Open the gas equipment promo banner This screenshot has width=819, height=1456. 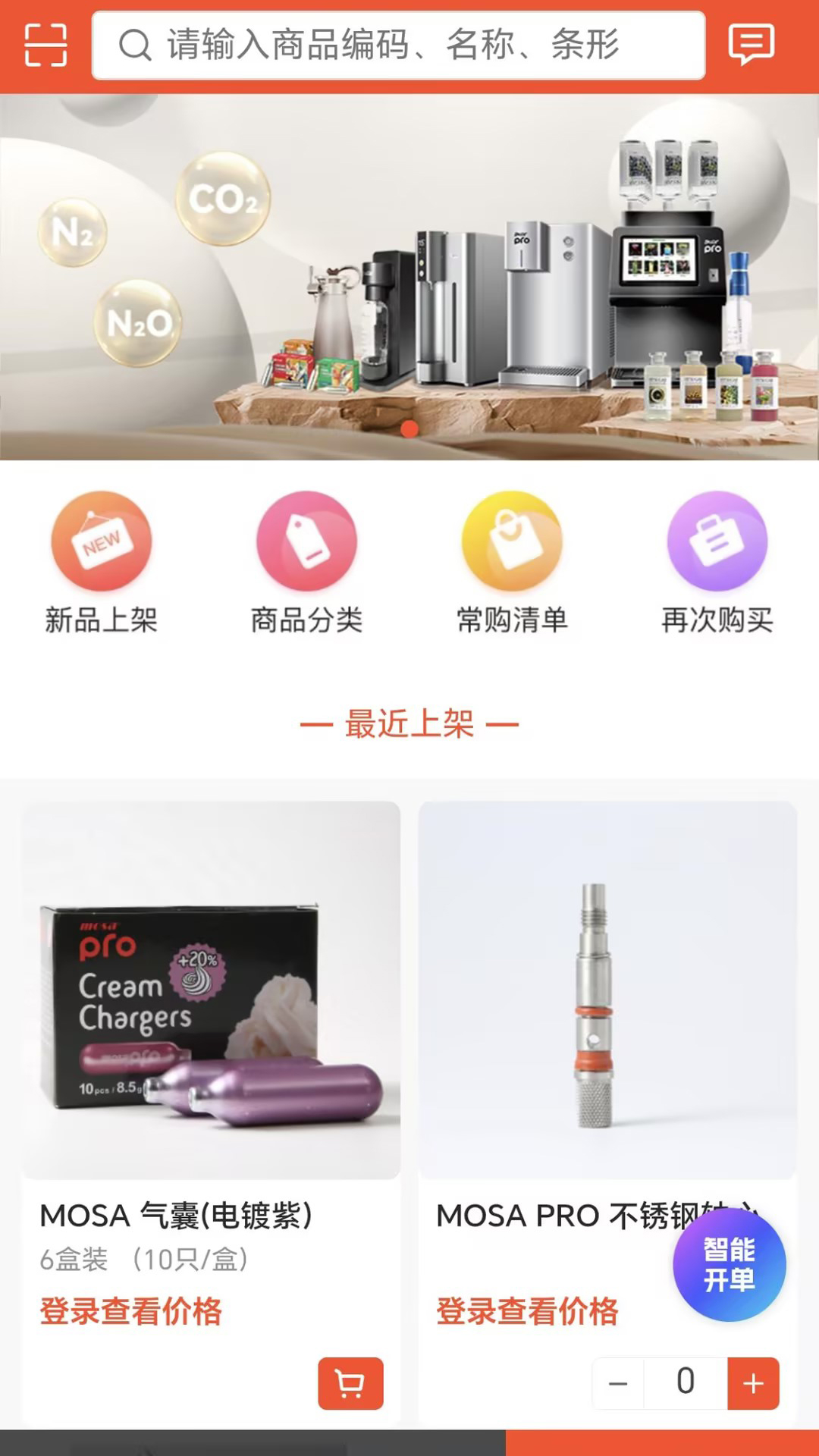pyautogui.click(x=409, y=277)
